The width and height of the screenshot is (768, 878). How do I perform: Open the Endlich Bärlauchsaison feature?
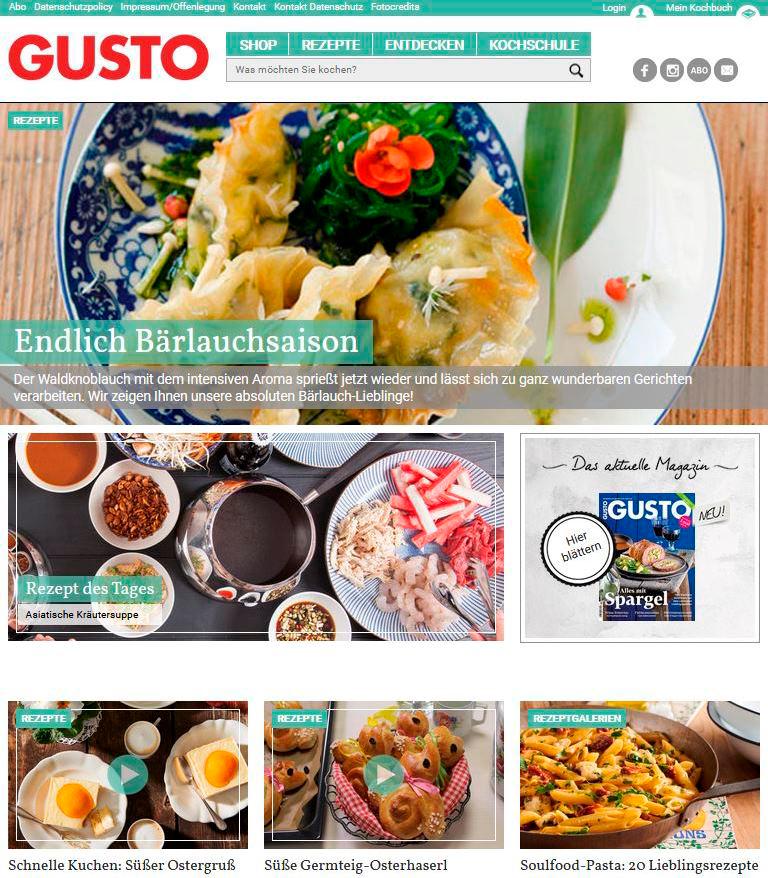pyautogui.click(x=186, y=342)
